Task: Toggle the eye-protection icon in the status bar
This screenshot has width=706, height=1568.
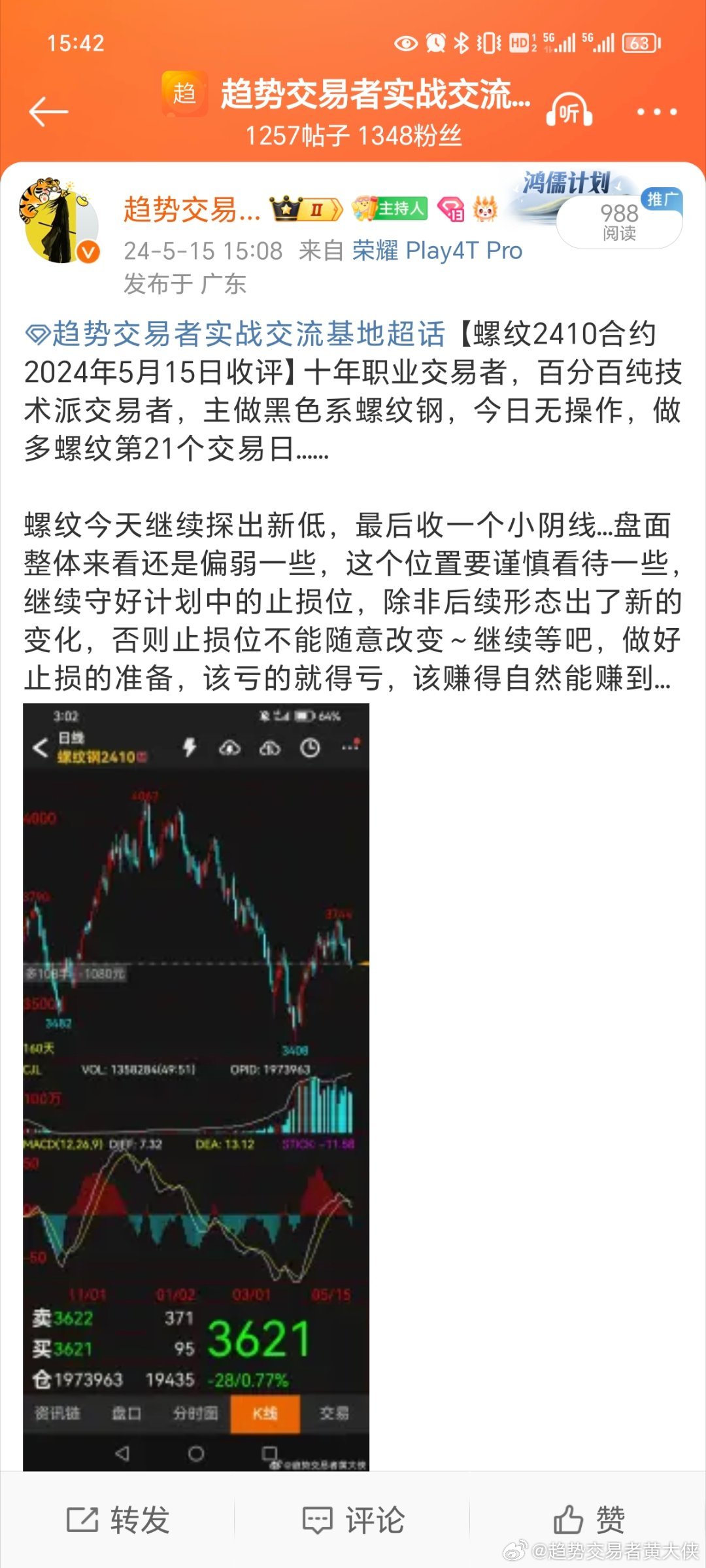Action: 405,41
